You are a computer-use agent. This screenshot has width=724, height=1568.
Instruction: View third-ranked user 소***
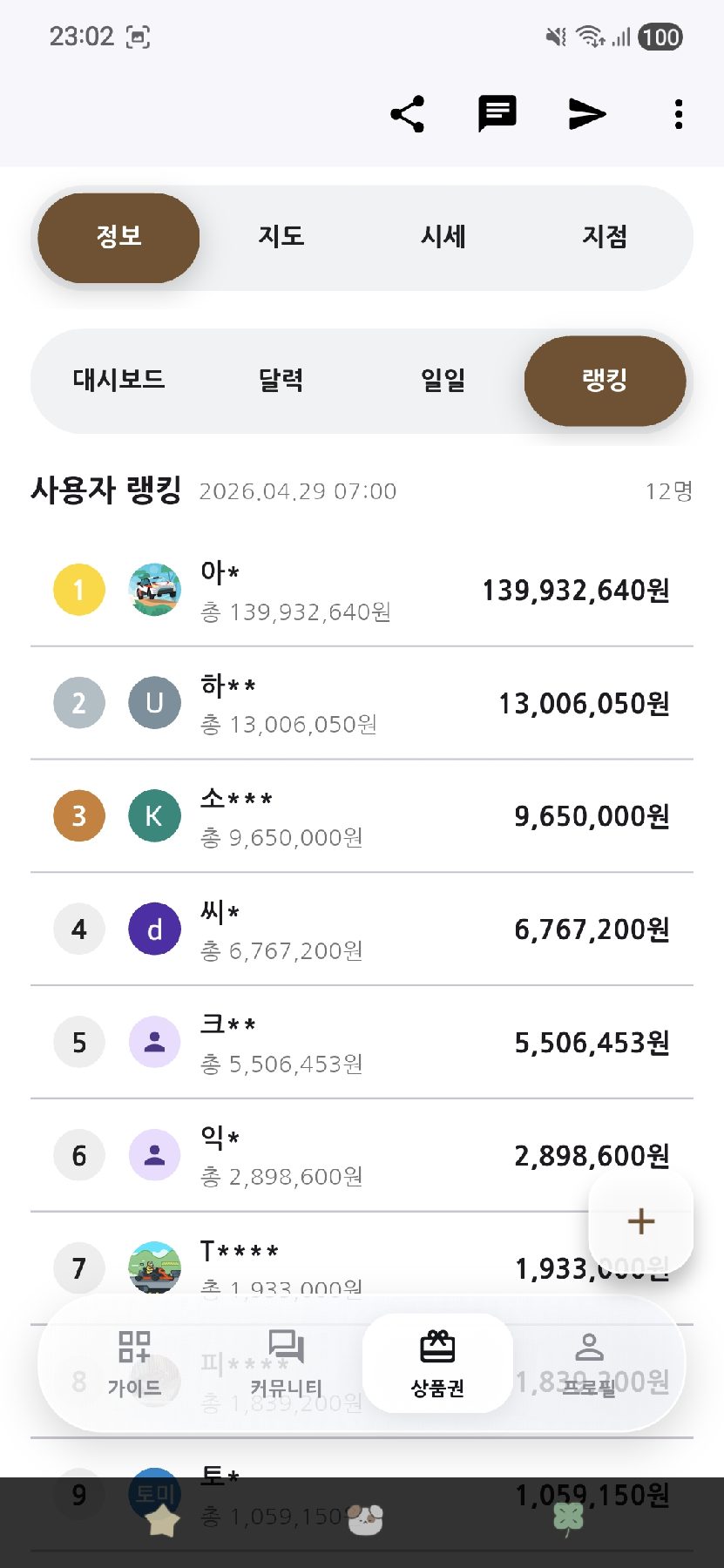[362, 816]
